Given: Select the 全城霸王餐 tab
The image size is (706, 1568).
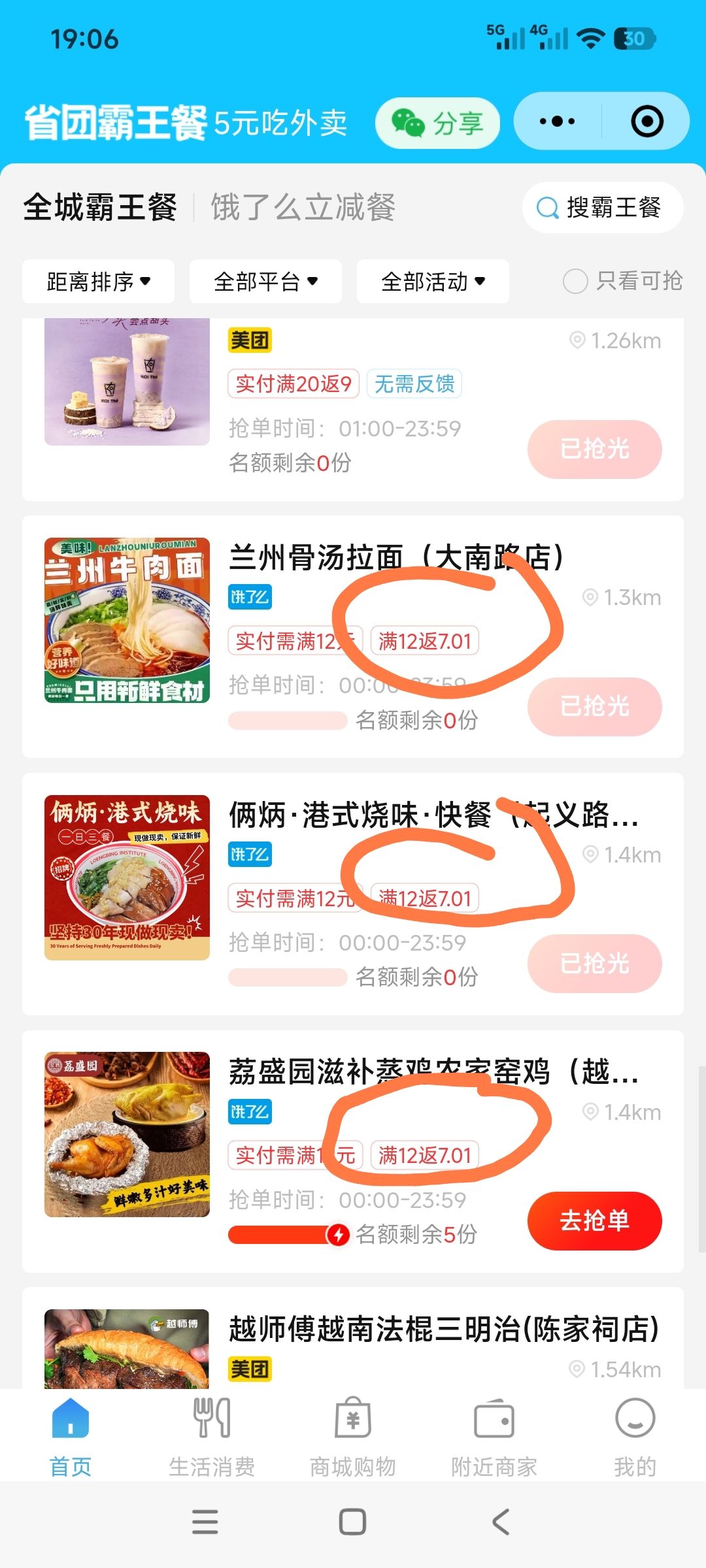Looking at the screenshot, I should pos(100,208).
